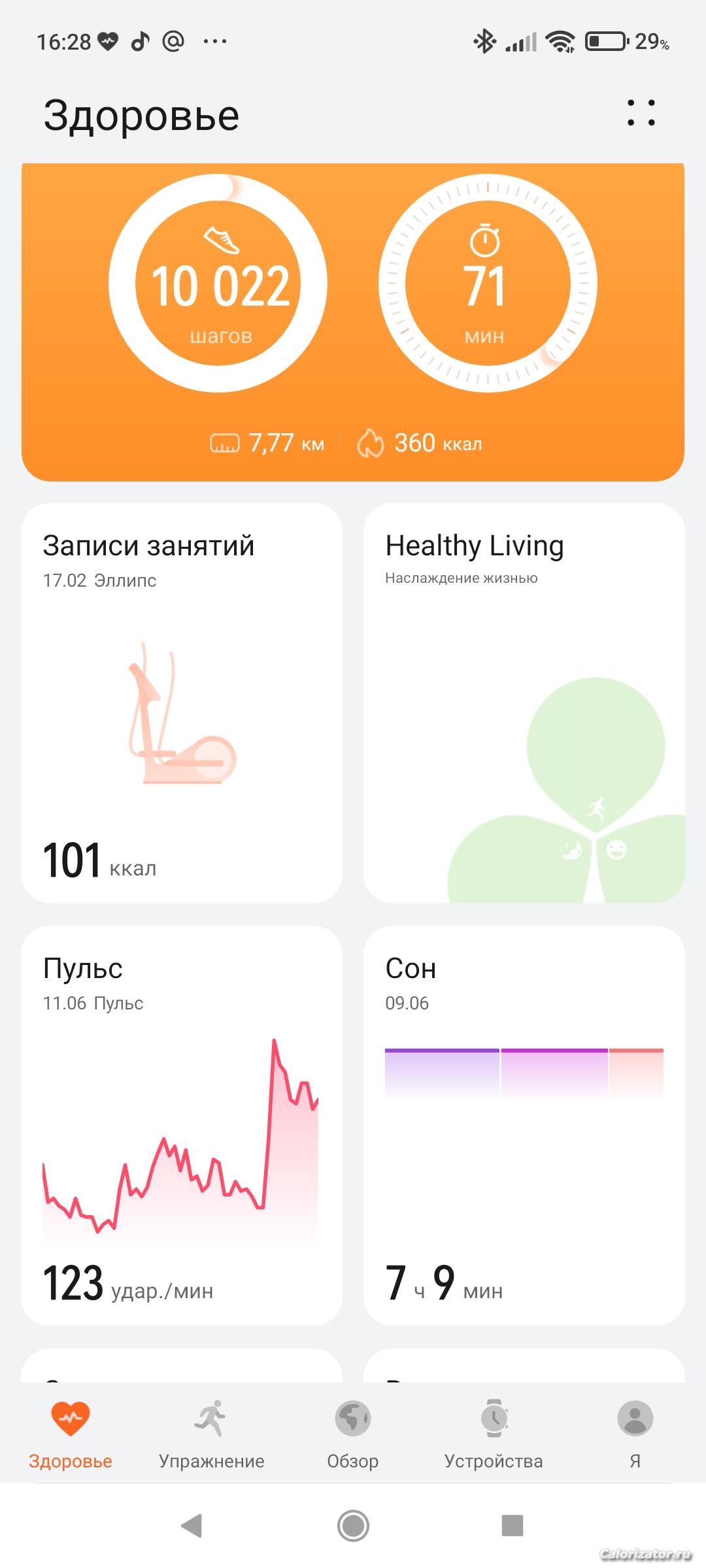This screenshot has width=706, height=1568.
Task: Open the Healthy Living card
Action: point(524,702)
